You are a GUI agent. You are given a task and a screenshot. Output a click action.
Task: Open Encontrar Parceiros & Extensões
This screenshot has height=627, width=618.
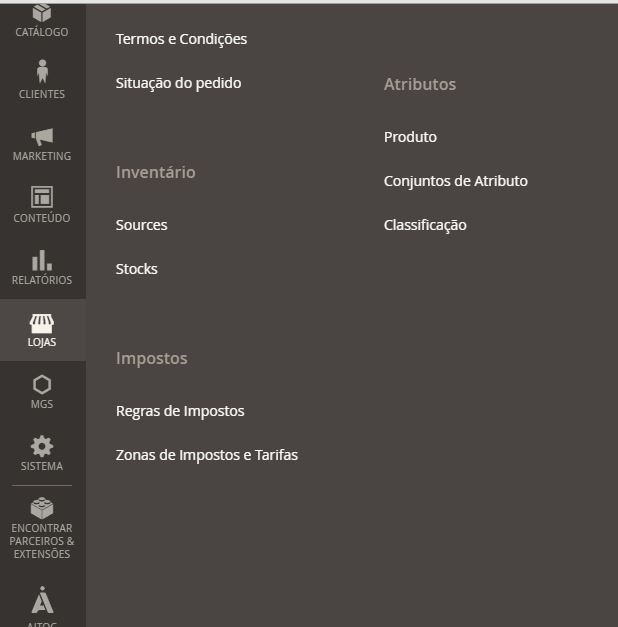point(42,528)
